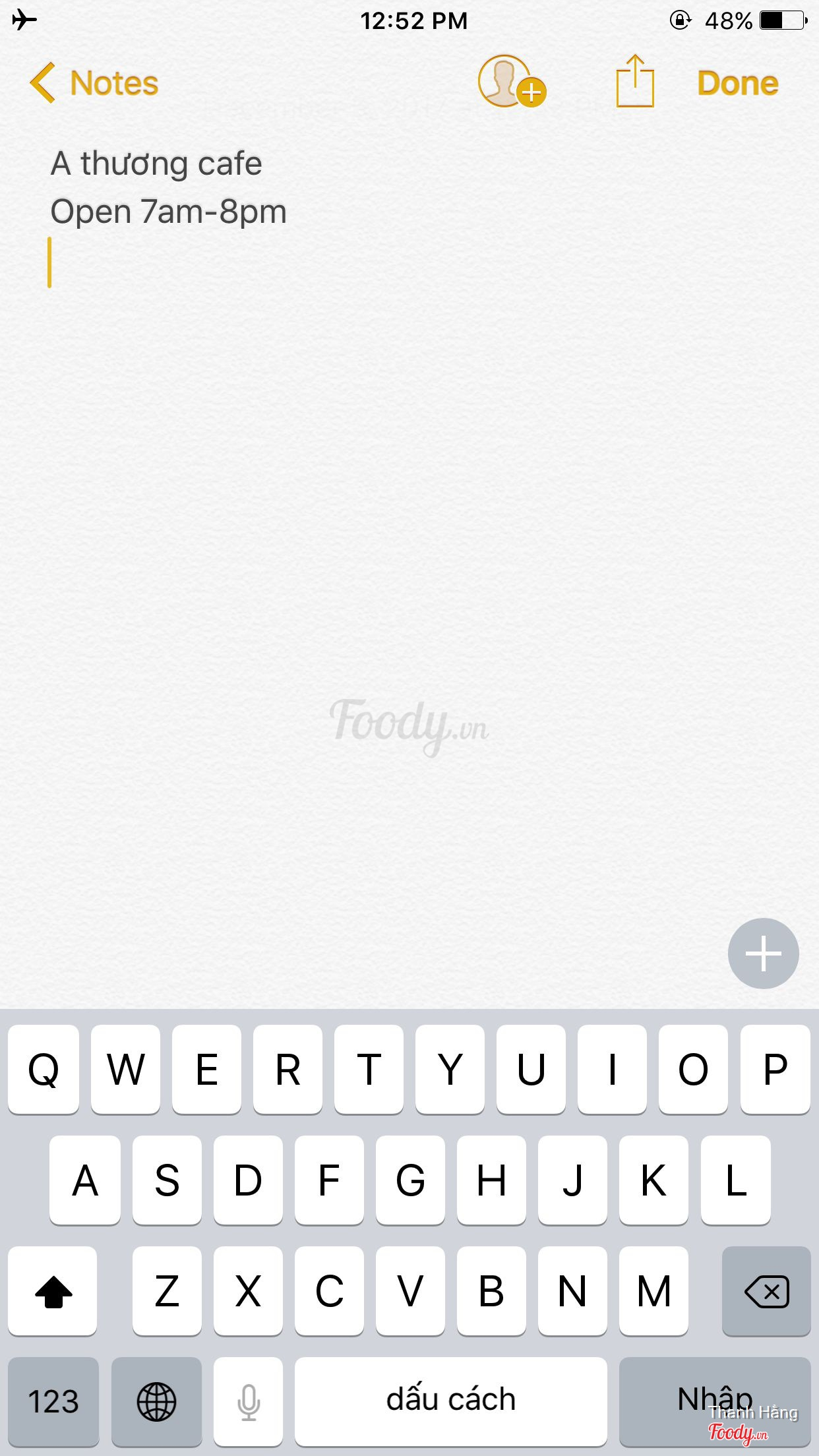The width and height of the screenshot is (819, 1456).
Task: Tap Done to finish editing
Action: pos(737,83)
